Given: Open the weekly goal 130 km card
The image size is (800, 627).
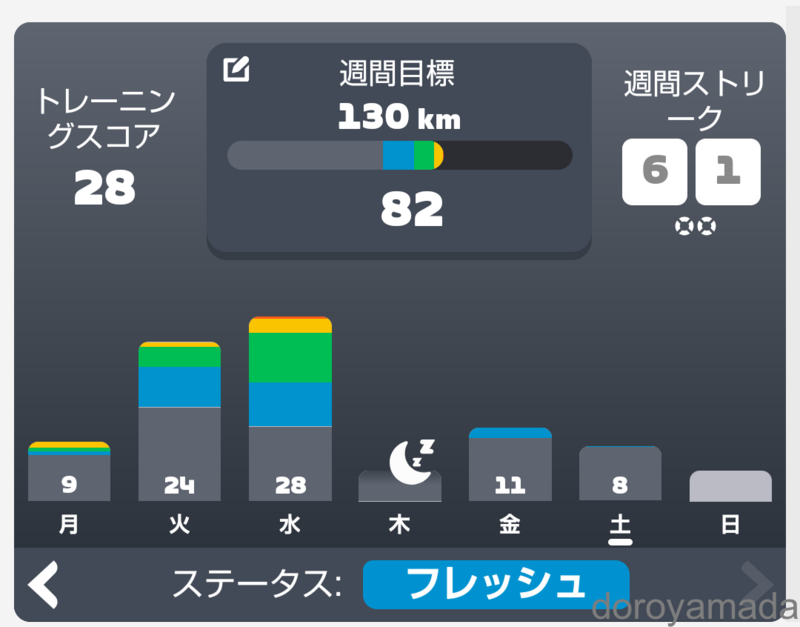Looking at the screenshot, I should click(x=399, y=151).
